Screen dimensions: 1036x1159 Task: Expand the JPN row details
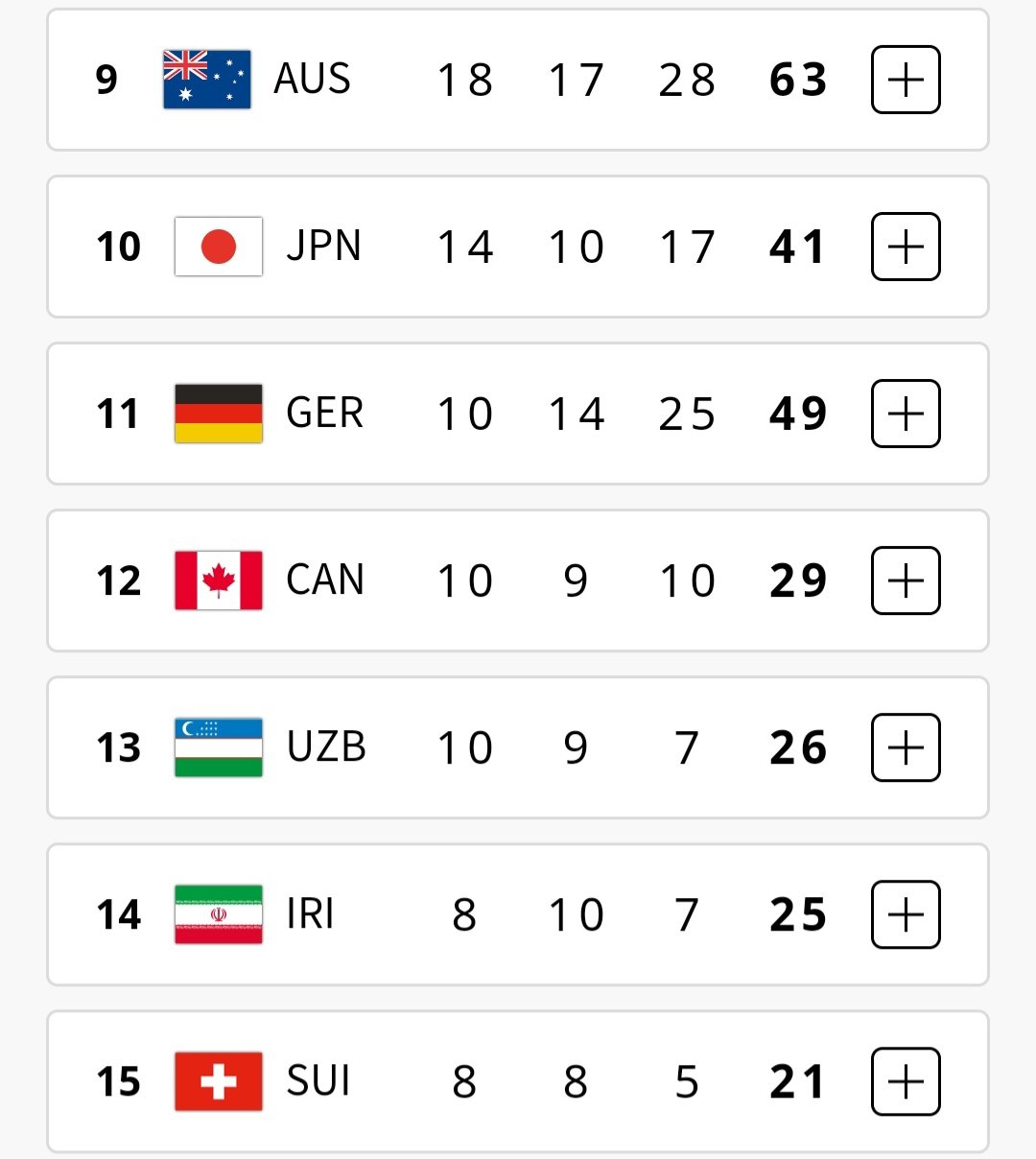click(906, 247)
